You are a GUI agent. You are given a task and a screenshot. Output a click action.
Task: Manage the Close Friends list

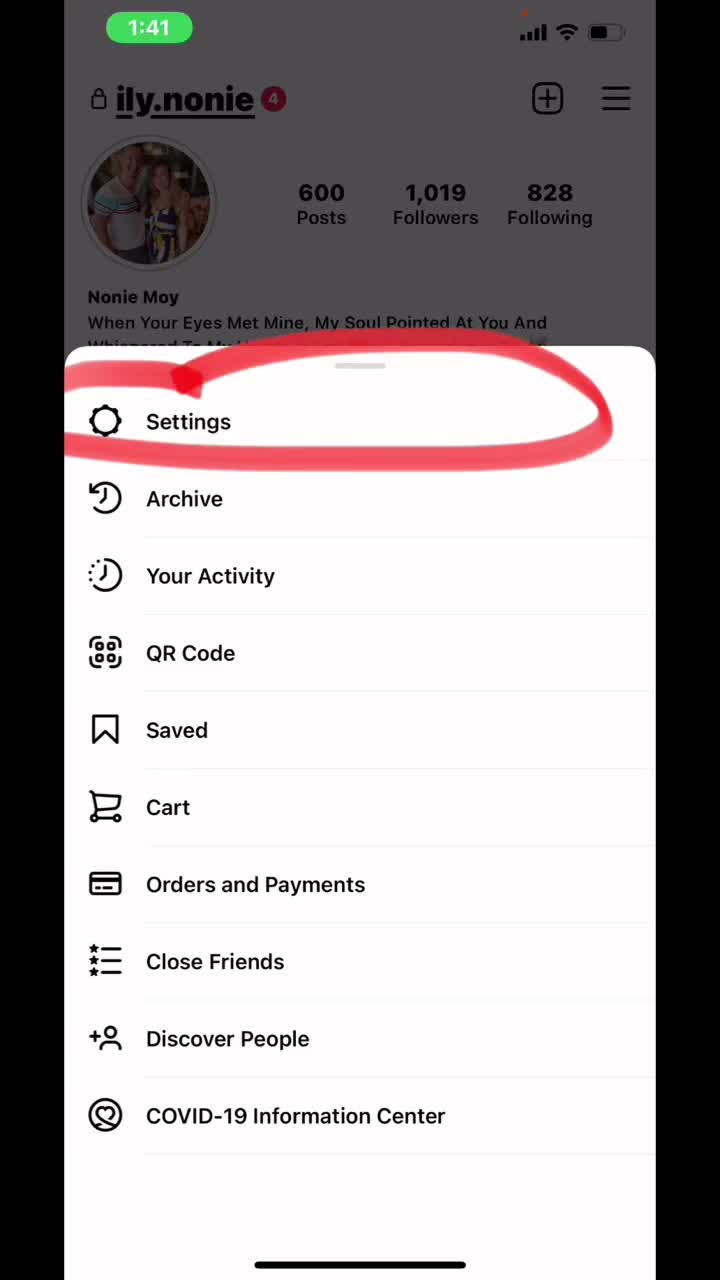coord(215,961)
